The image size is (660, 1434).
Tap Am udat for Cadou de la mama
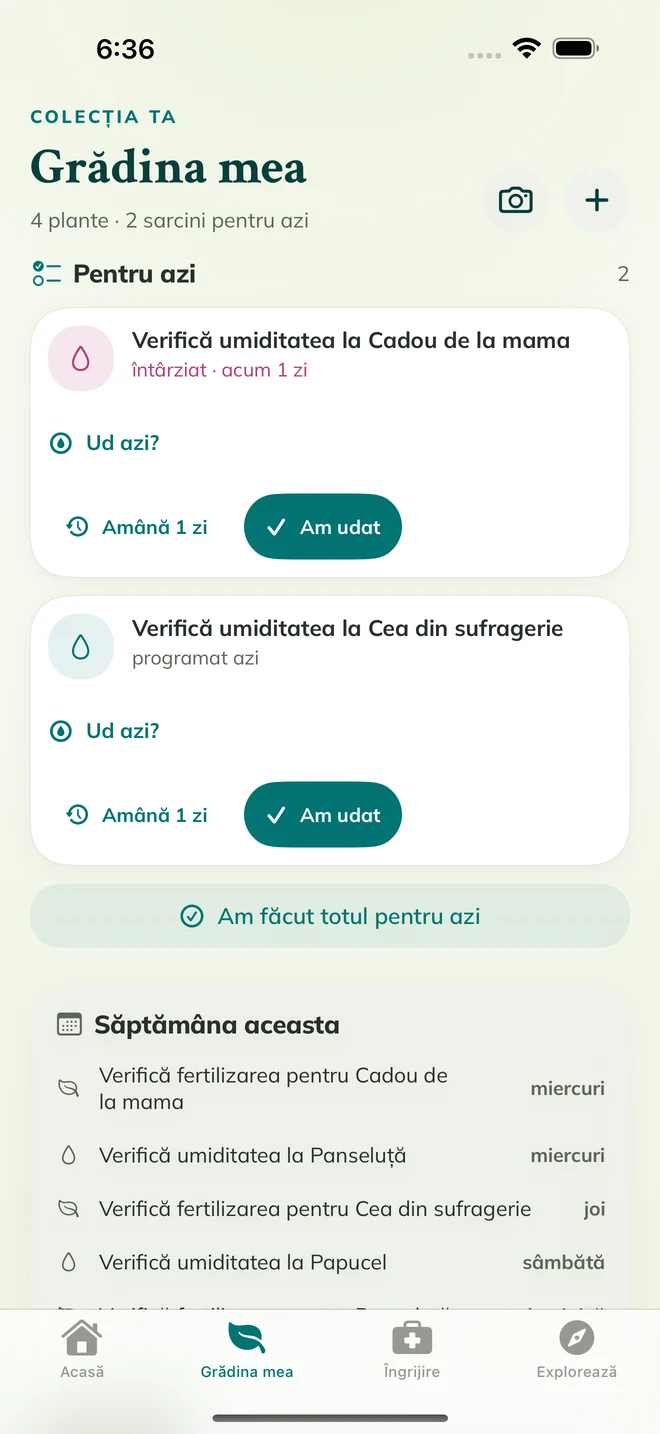pyautogui.click(x=323, y=527)
